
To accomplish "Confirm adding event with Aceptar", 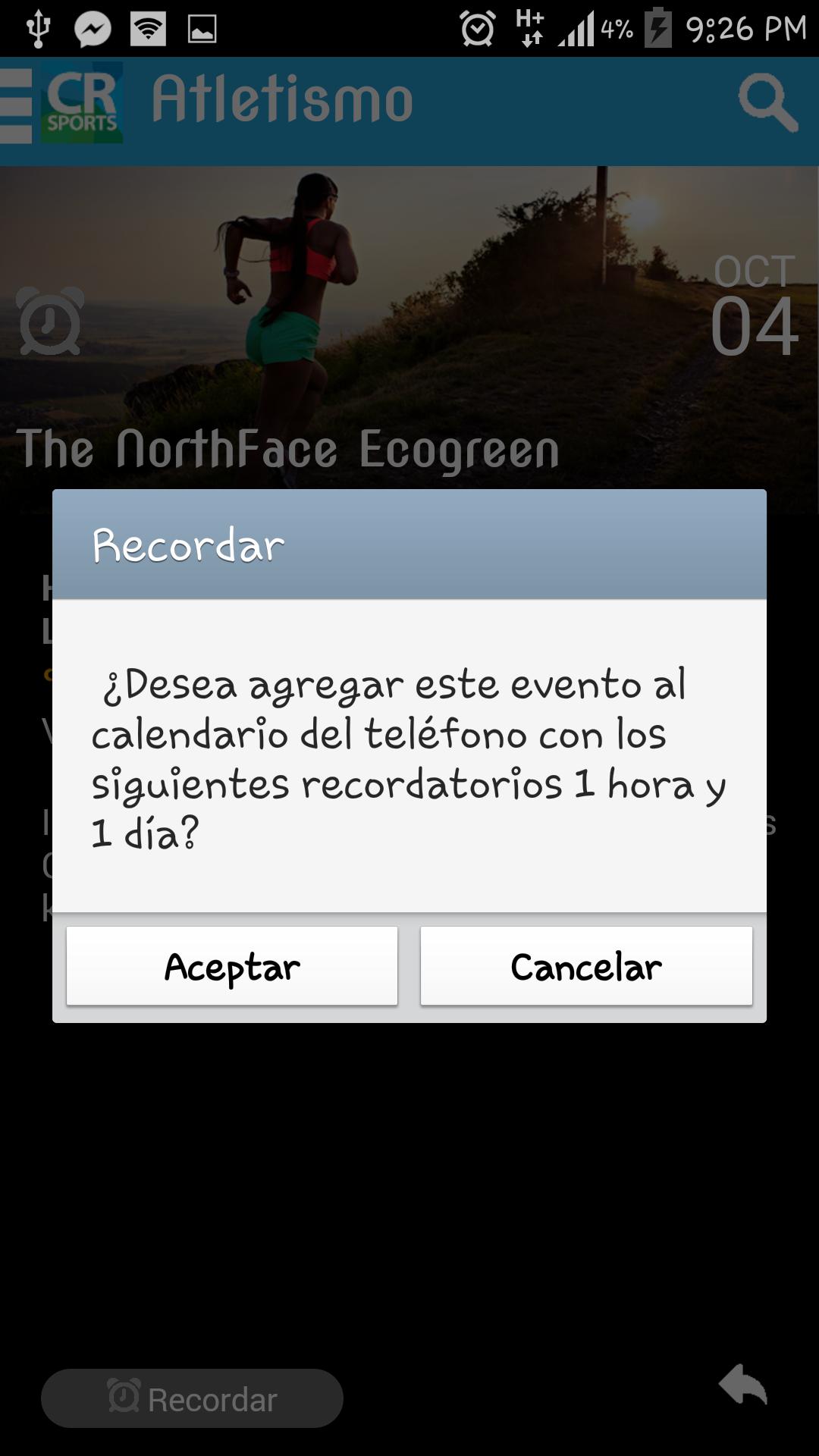I will pyautogui.click(x=232, y=967).
